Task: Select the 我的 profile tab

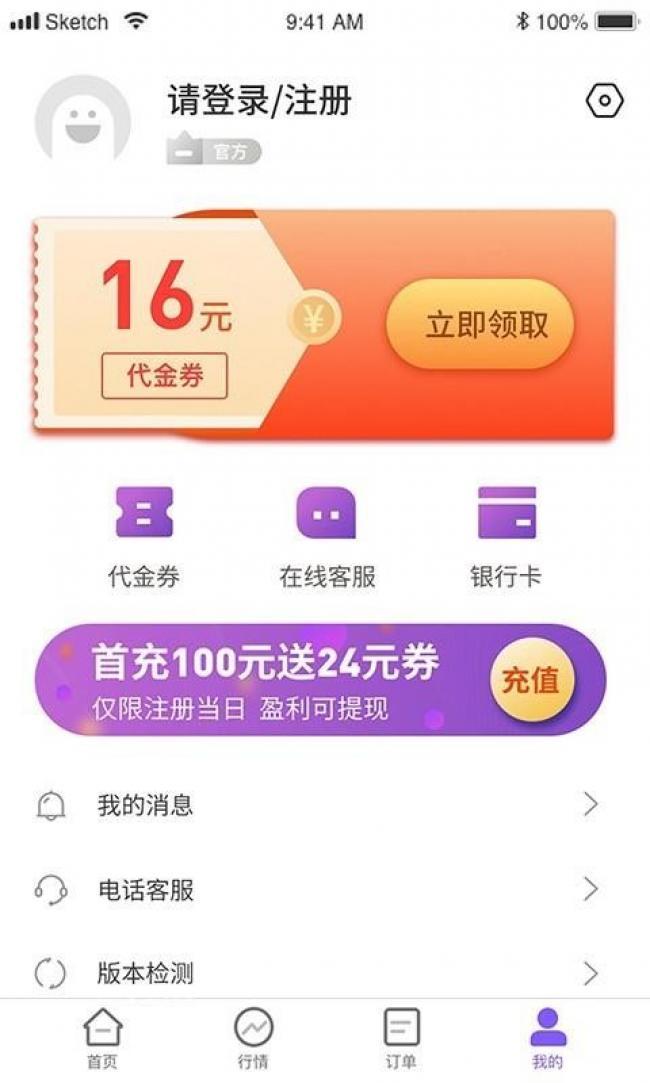Action: coord(548,1038)
